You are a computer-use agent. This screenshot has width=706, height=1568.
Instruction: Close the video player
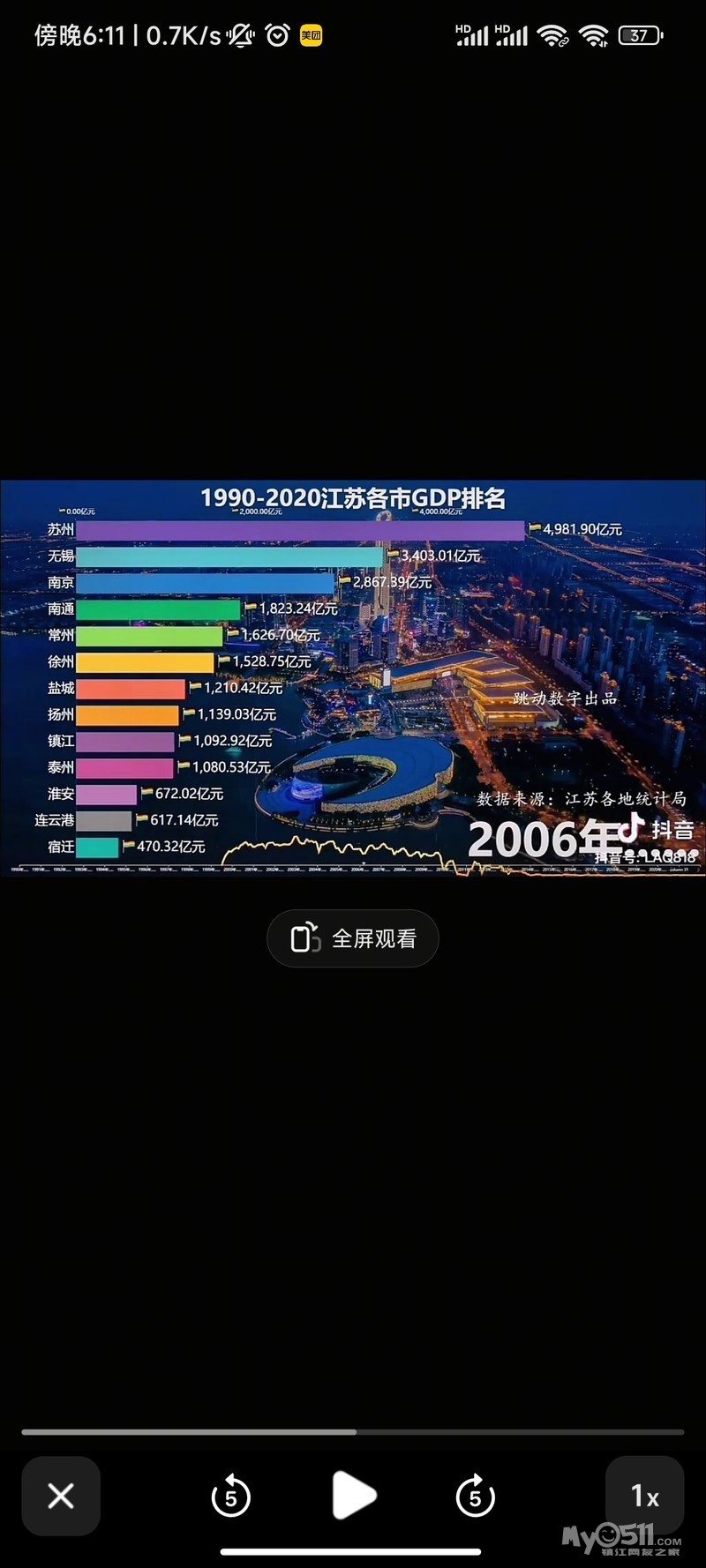tap(61, 1496)
